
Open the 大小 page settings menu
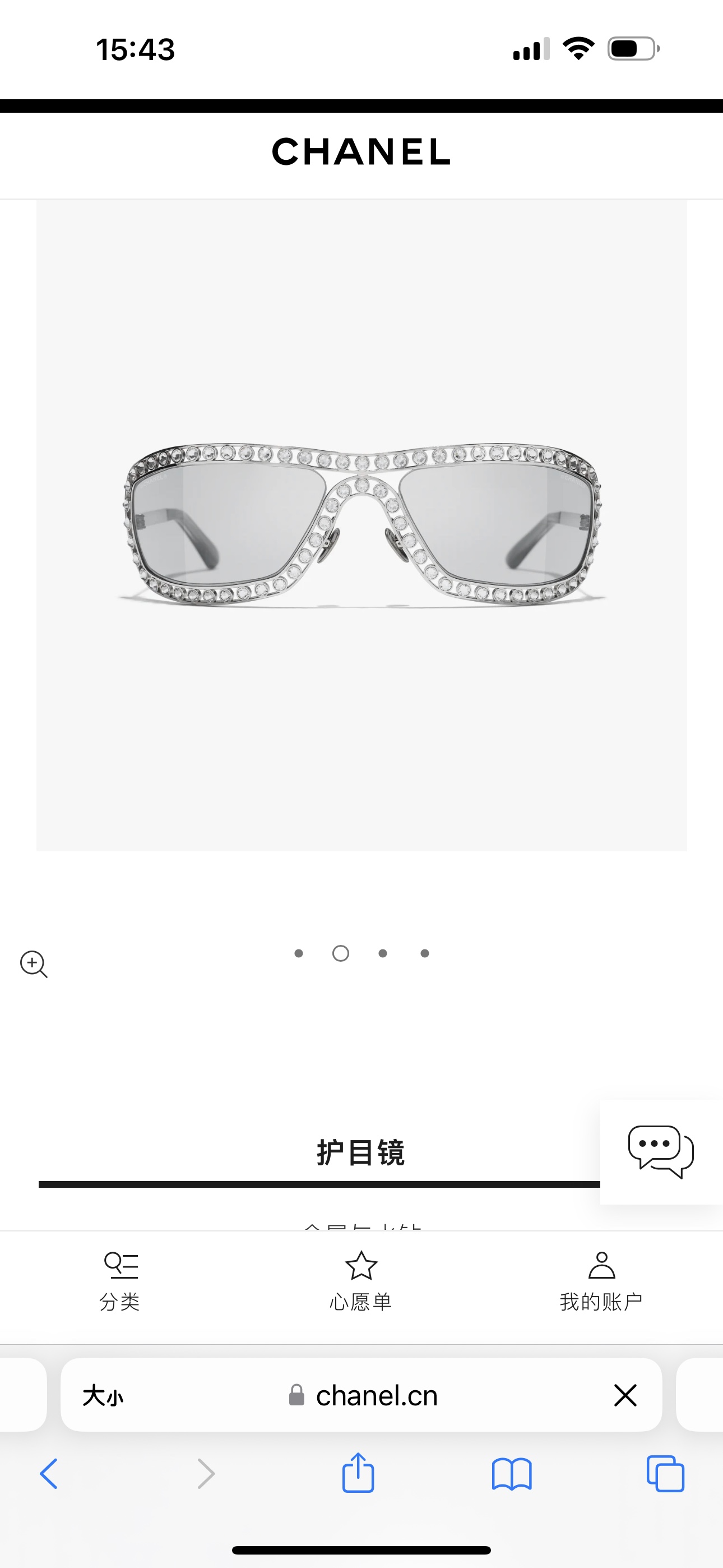(104, 1395)
